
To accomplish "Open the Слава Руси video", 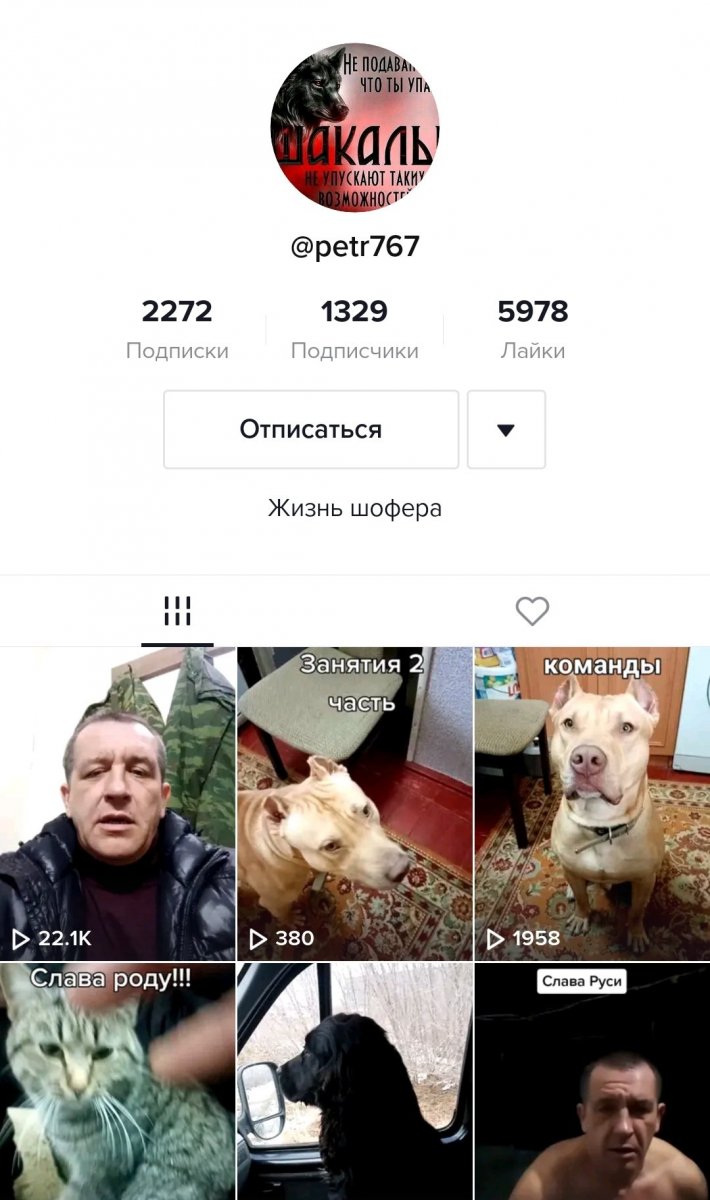I will [x=592, y=1081].
